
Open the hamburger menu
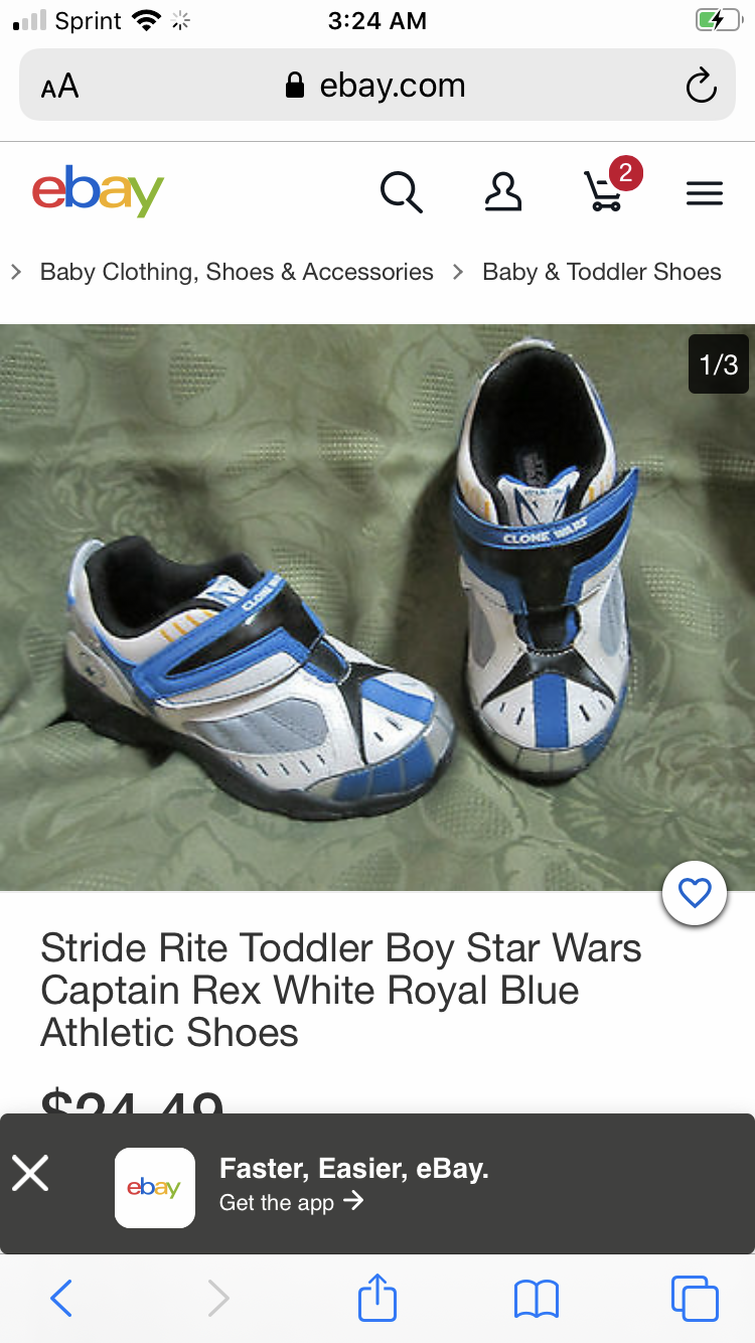tap(704, 193)
